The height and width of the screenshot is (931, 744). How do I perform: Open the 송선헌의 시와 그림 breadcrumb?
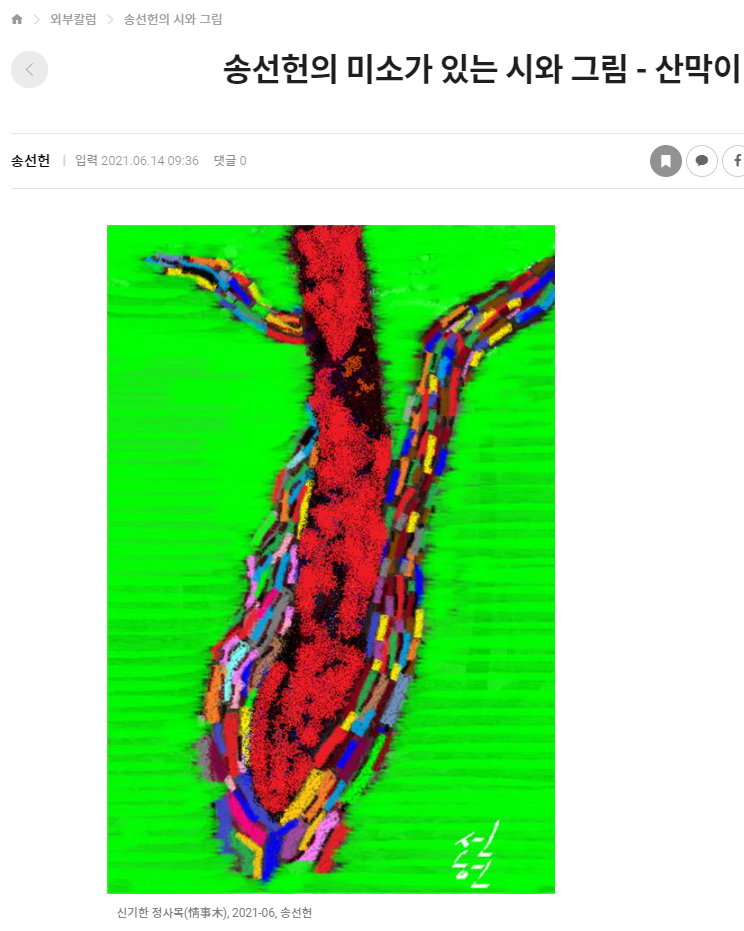pos(173,19)
